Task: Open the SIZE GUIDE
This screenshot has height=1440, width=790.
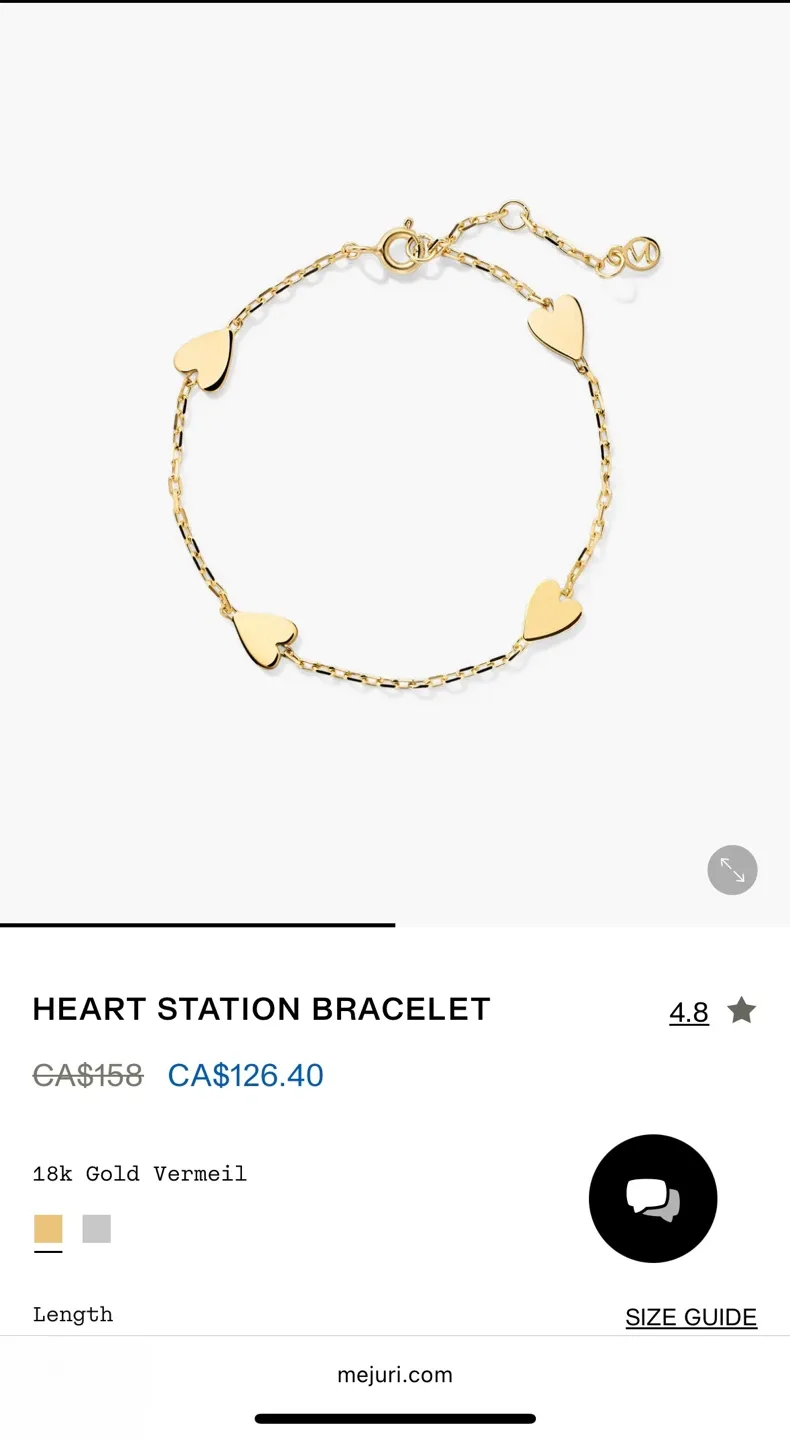Action: tap(690, 1317)
